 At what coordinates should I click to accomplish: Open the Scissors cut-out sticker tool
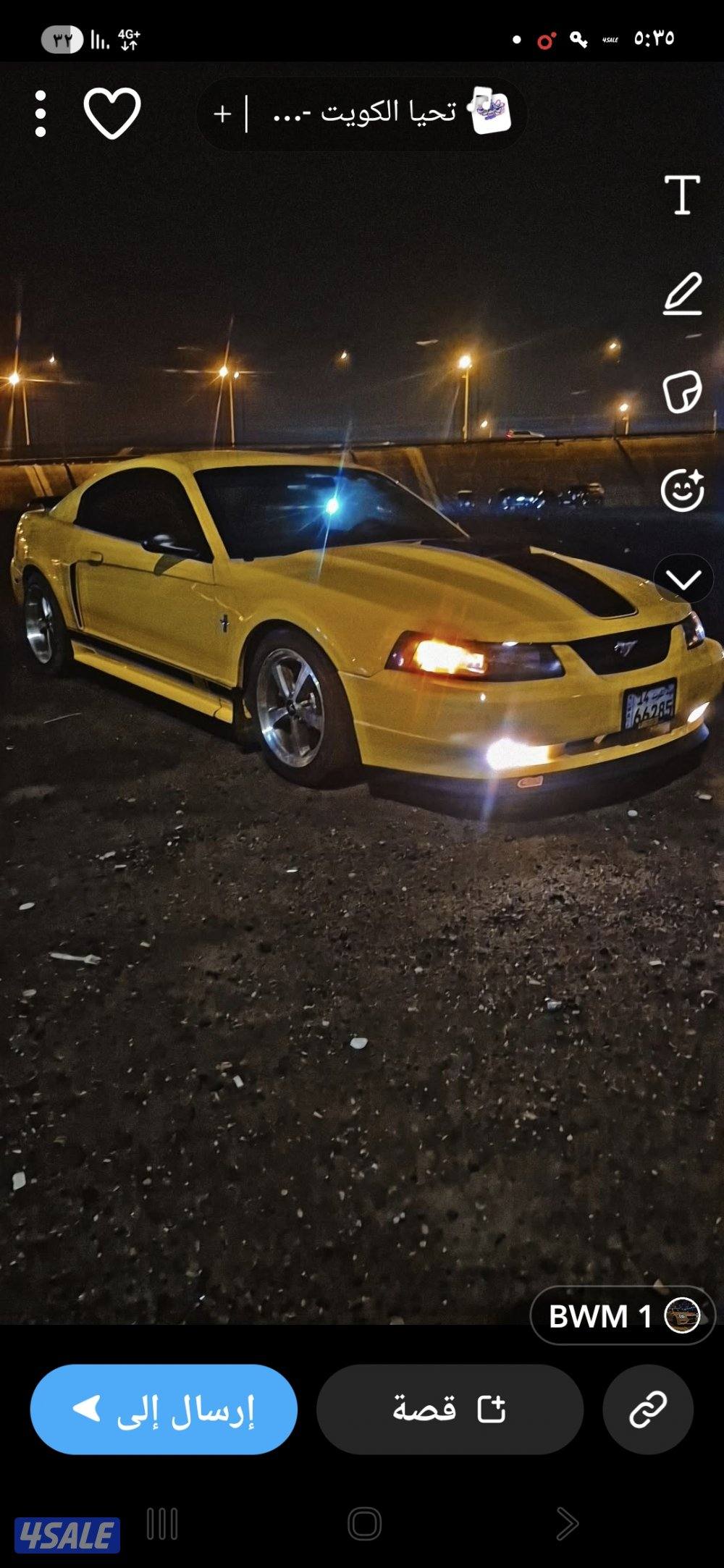pyautogui.click(x=681, y=391)
